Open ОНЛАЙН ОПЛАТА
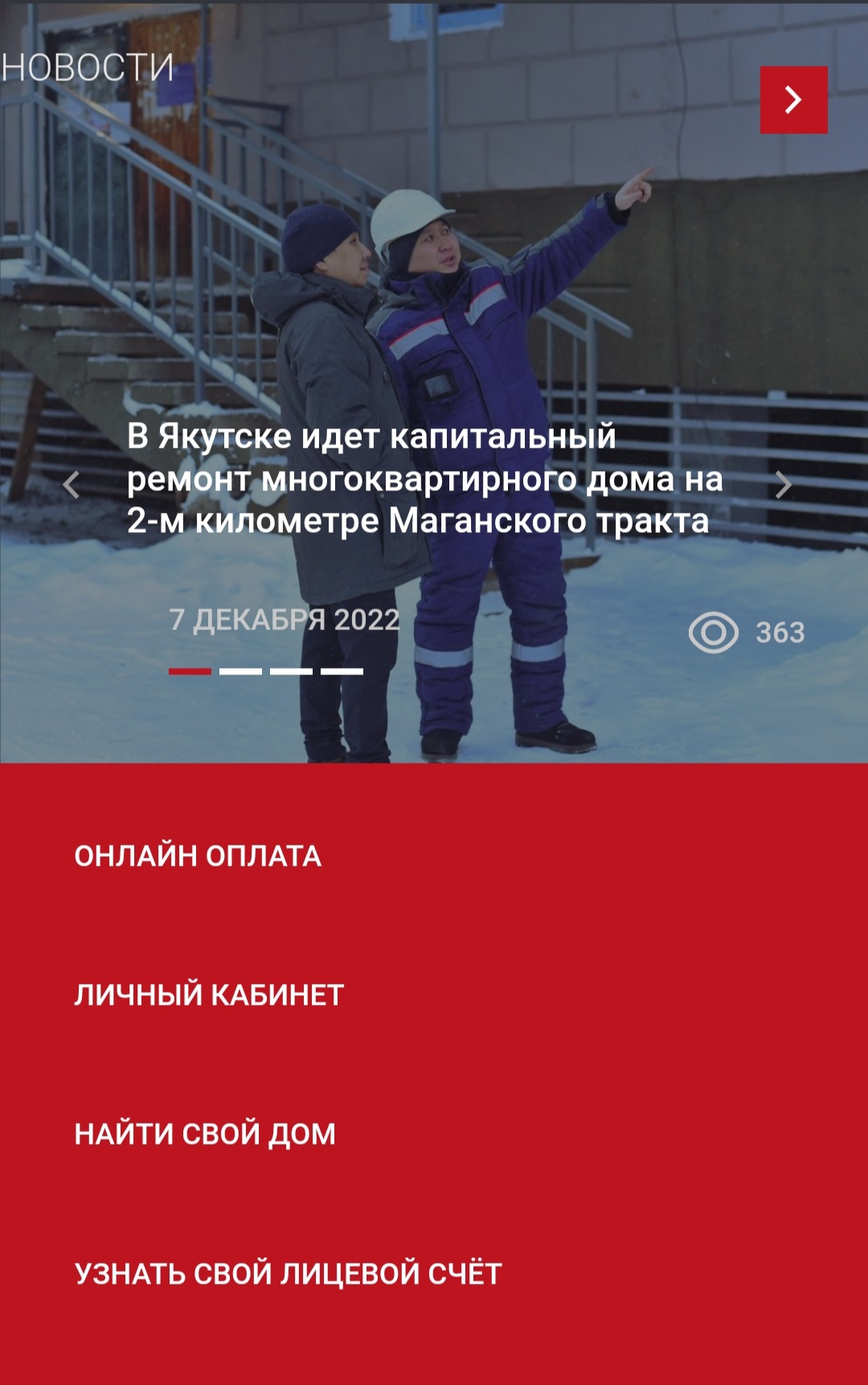Image resolution: width=868 pixels, height=1385 pixels. coord(198,856)
